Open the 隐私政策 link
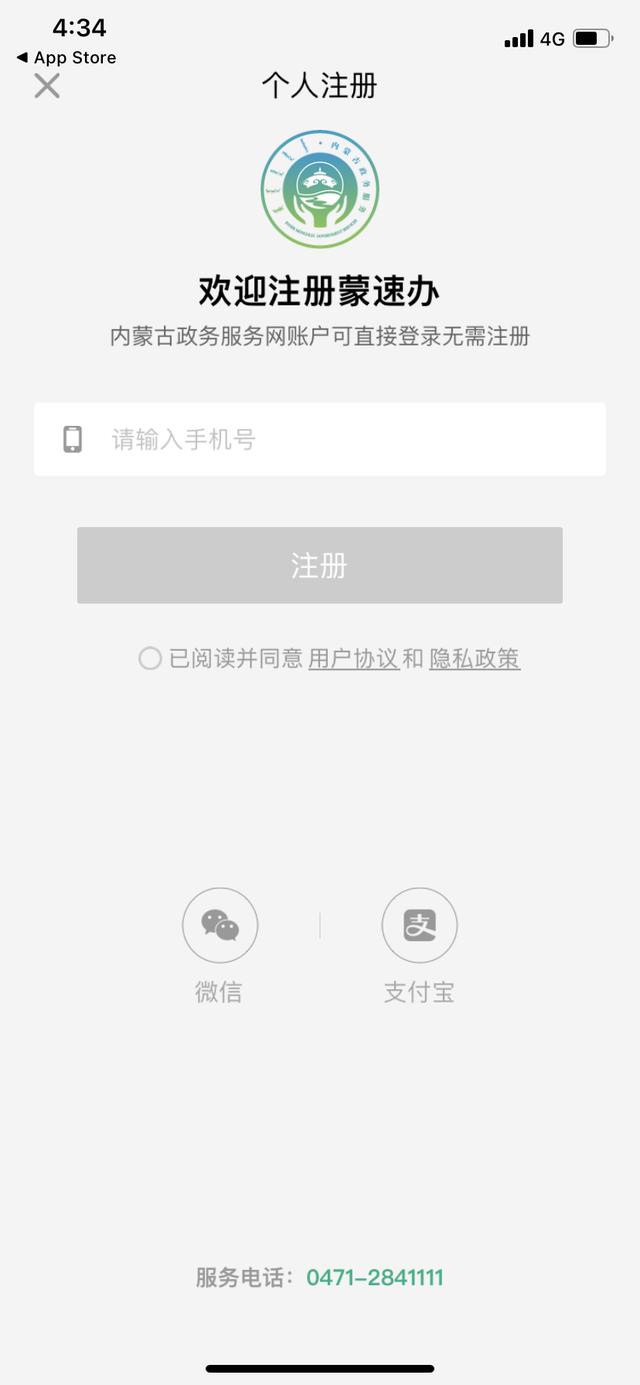Screen dimensions: 640x1385 (x=475, y=658)
